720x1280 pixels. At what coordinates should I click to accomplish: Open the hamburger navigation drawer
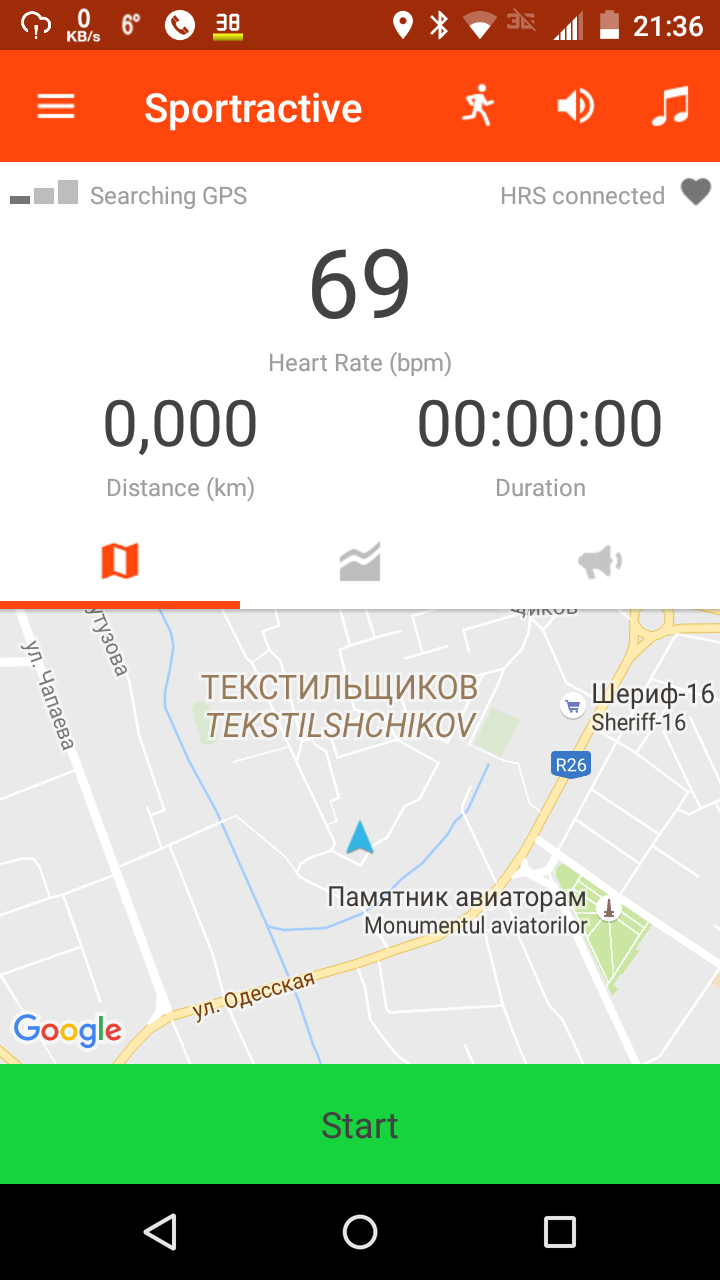56,107
